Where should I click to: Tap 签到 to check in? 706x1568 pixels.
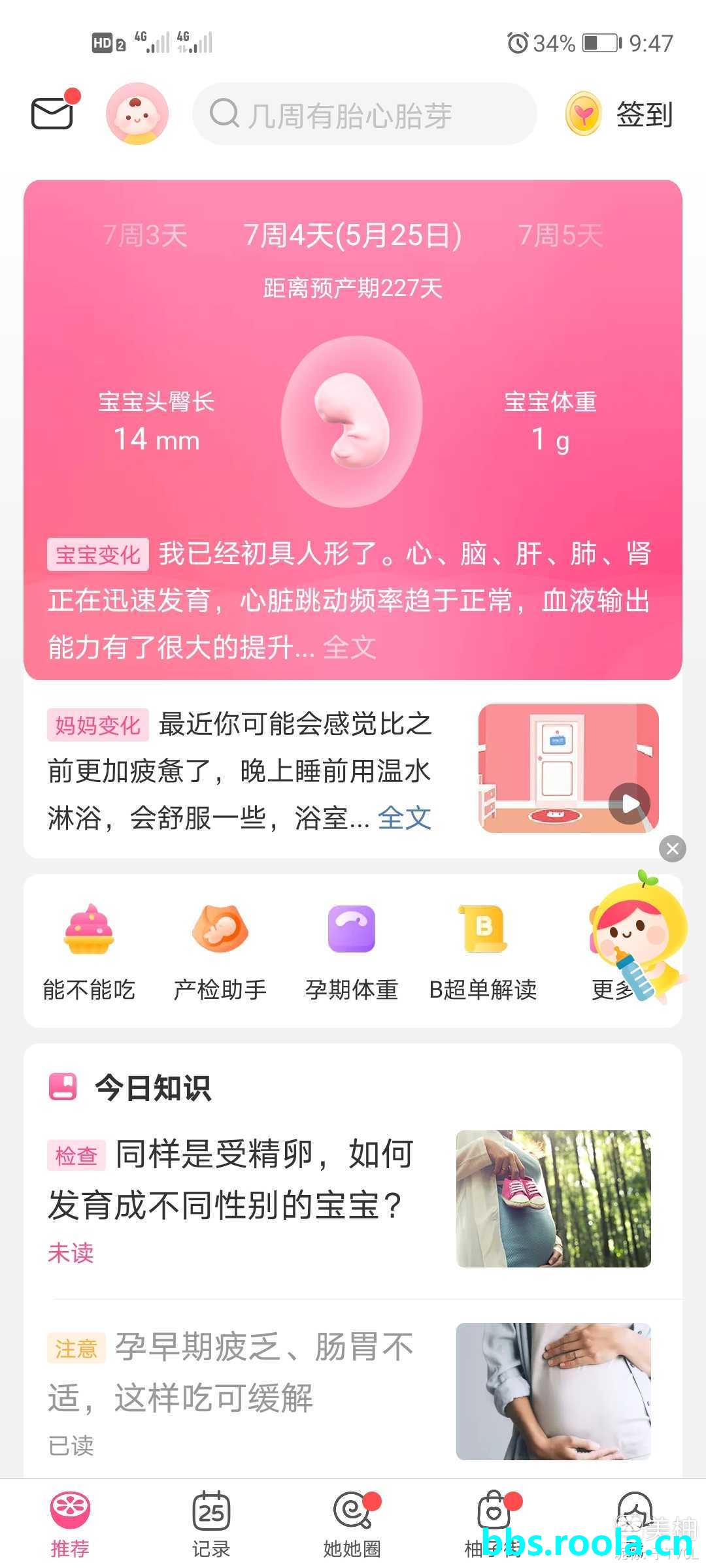pyautogui.click(x=620, y=114)
